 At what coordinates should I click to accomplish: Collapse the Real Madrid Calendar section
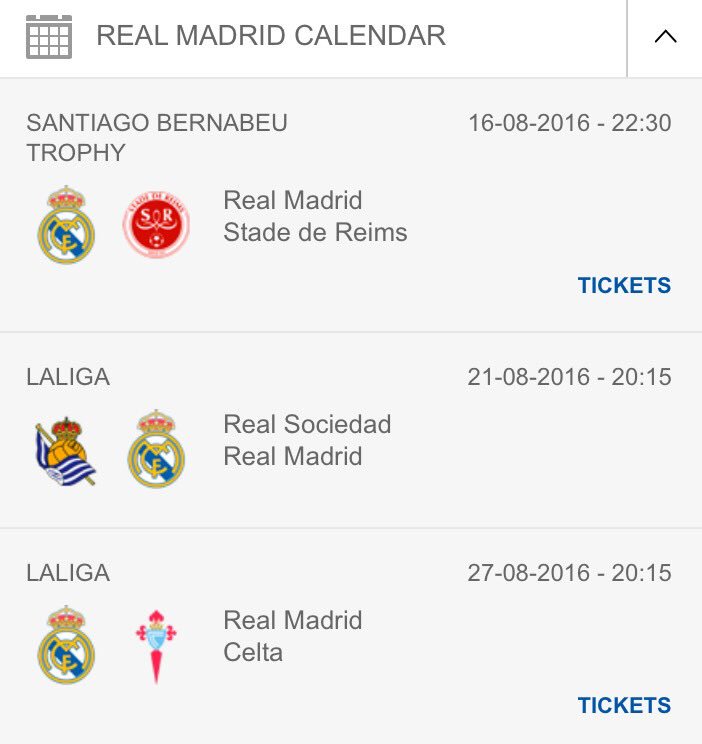click(x=665, y=37)
